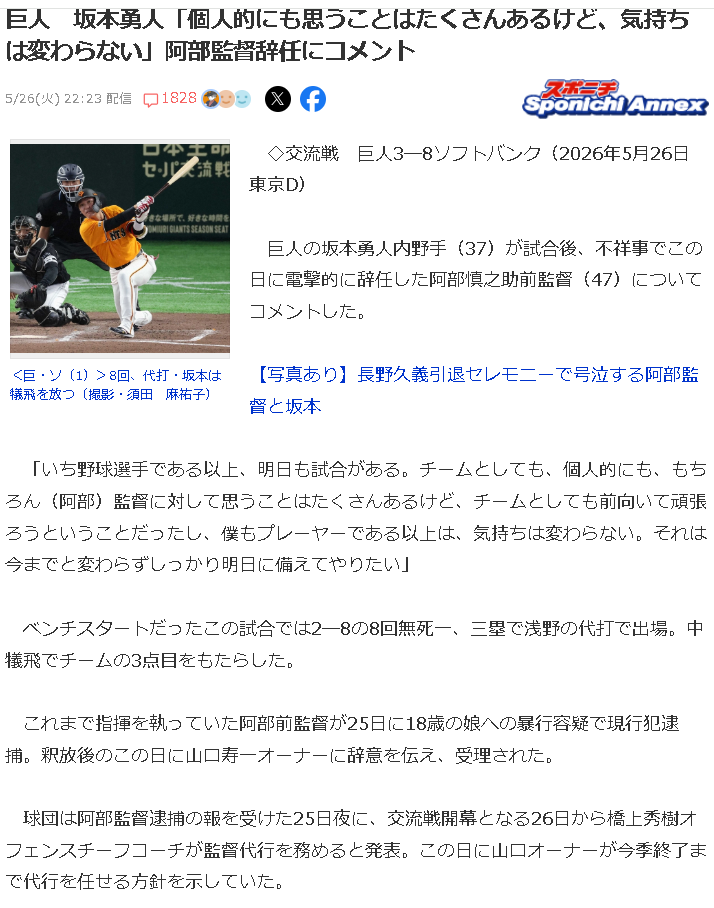Enlarge the Sakamoto batting photo

pos(120,248)
